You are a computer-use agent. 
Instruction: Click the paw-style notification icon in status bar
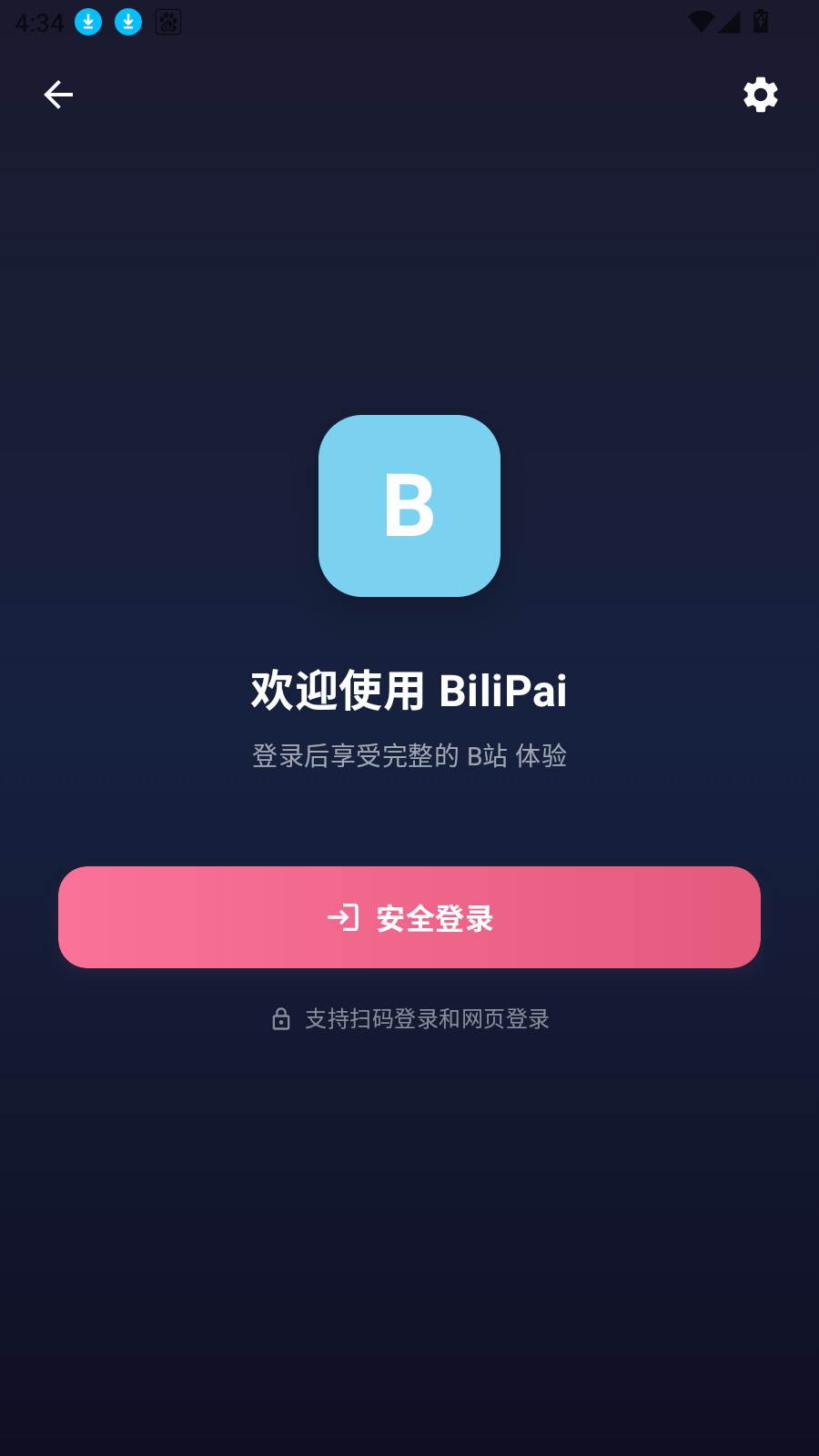click(x=168, y=22)
